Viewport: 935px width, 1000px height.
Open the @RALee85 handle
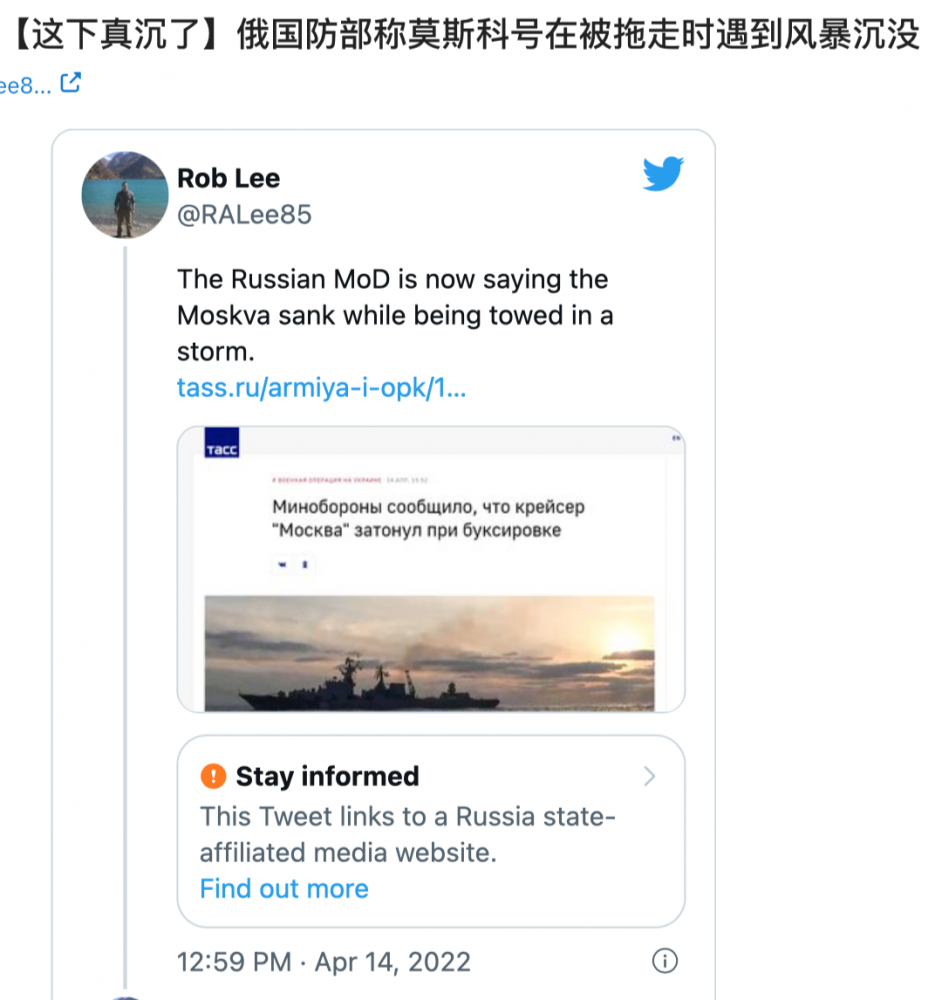click(x=244, y=214)
